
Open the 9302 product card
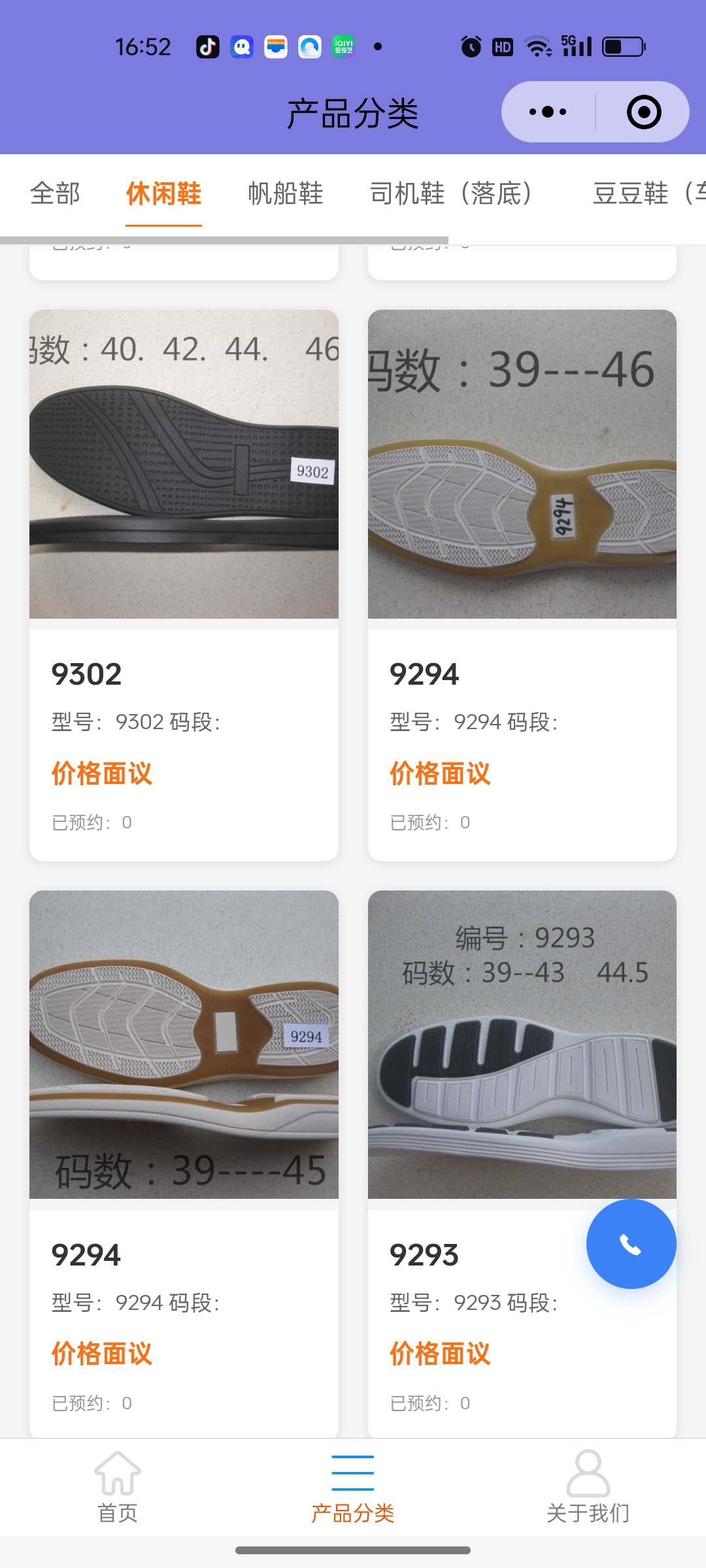[184, 585]
